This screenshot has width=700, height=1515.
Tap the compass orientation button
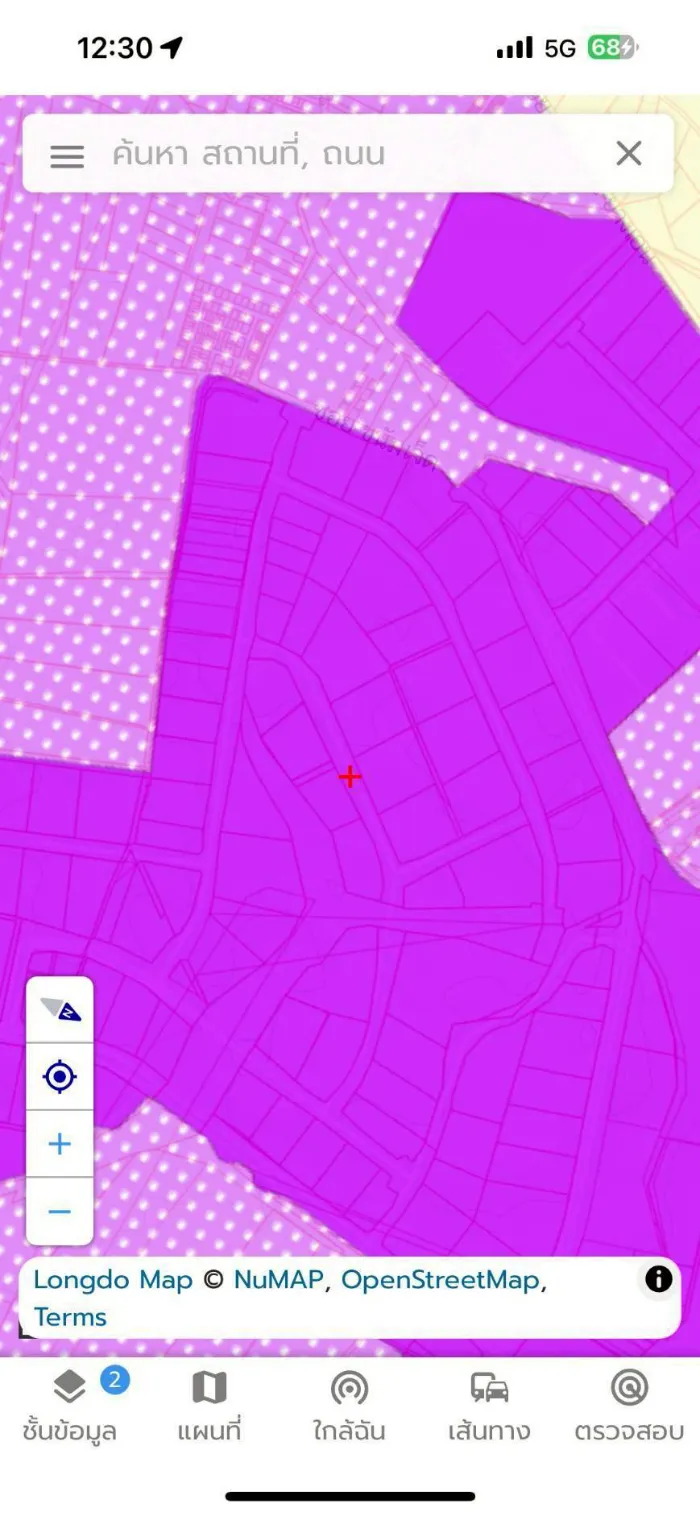[x=60, y=1010]
